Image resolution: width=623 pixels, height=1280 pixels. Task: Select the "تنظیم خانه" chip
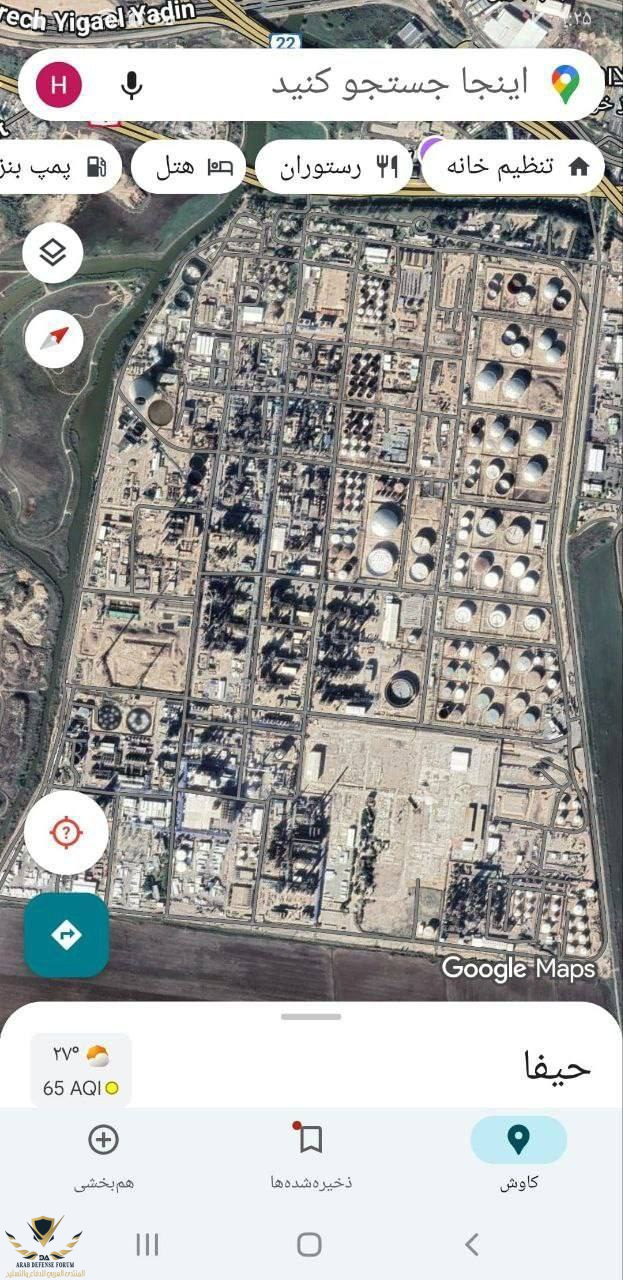pos(512,167)
